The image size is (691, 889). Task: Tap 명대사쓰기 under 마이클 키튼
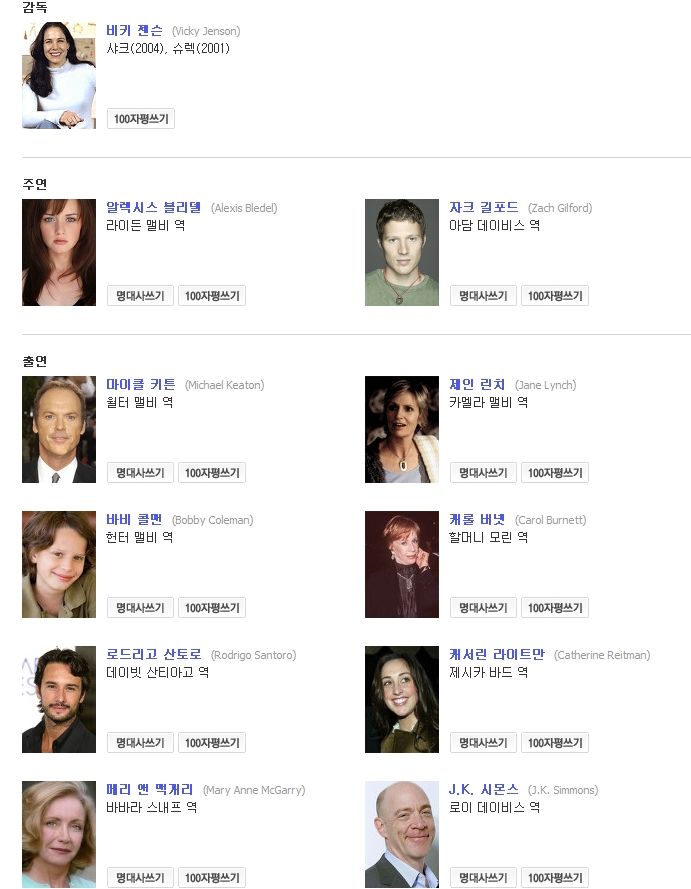pyautogui.click(x=140, y=473)
